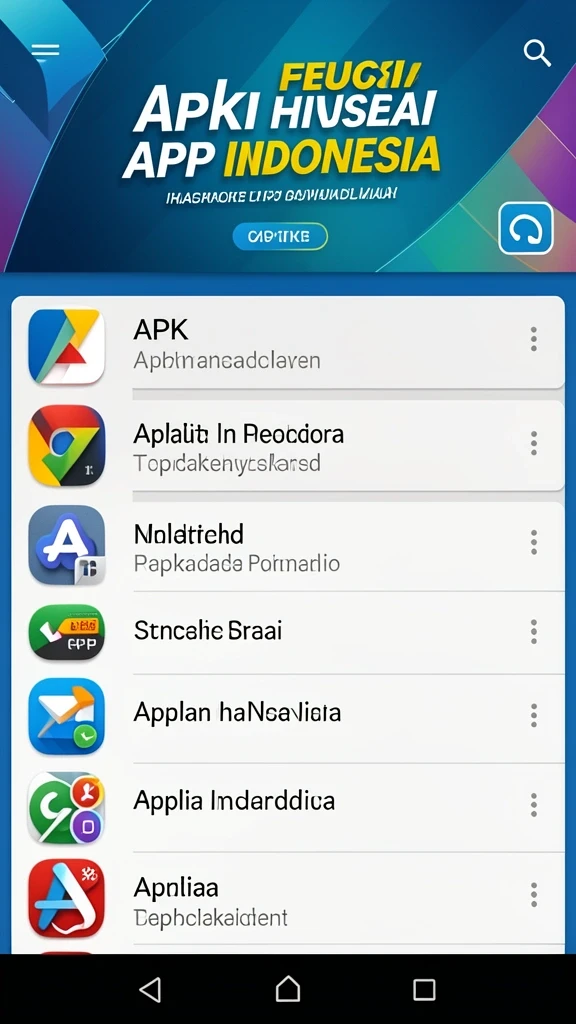Screen dimensions: 576x1024
Task: Show more options for Stncalie Braai
Action: coord(534,632)
